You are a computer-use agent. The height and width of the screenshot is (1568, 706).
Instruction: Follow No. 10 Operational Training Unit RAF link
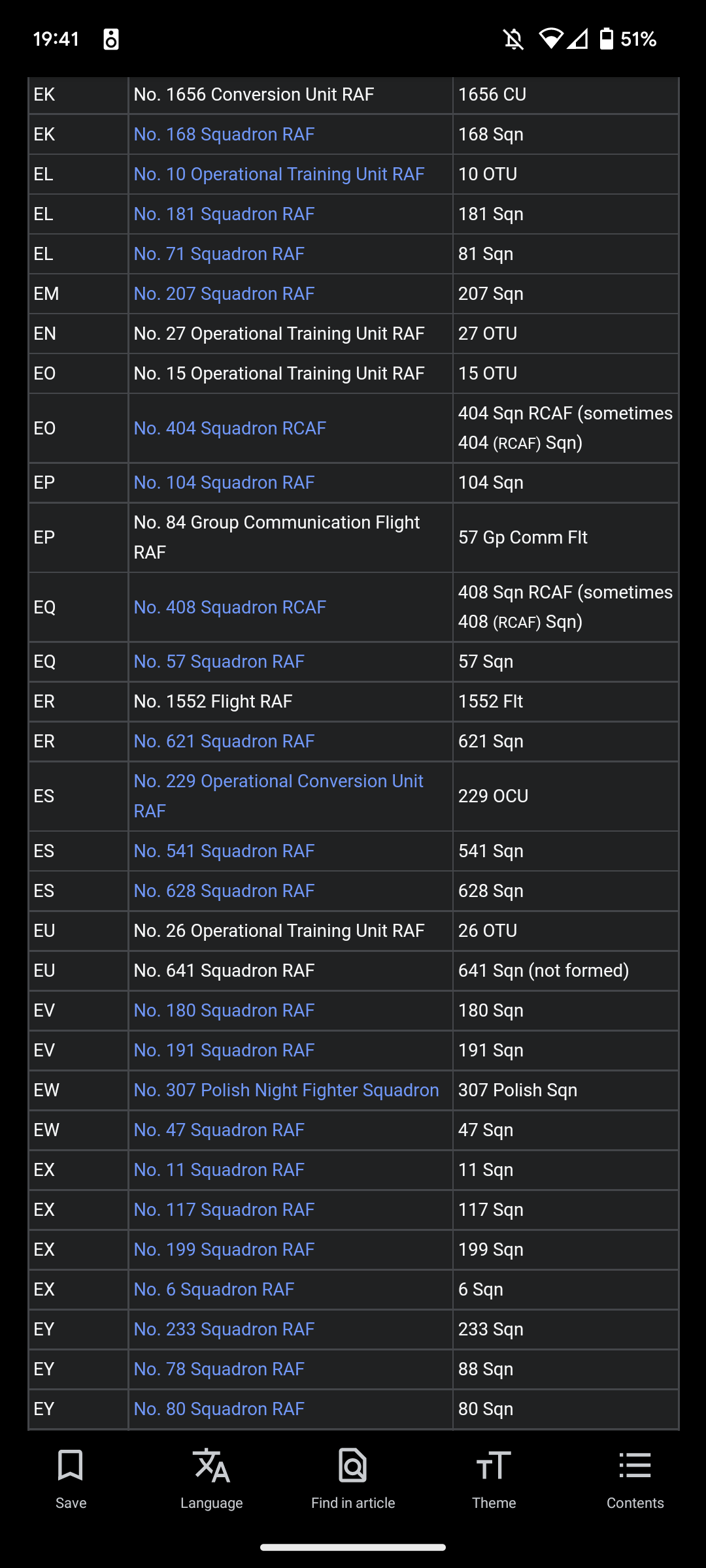coord(279,174)
